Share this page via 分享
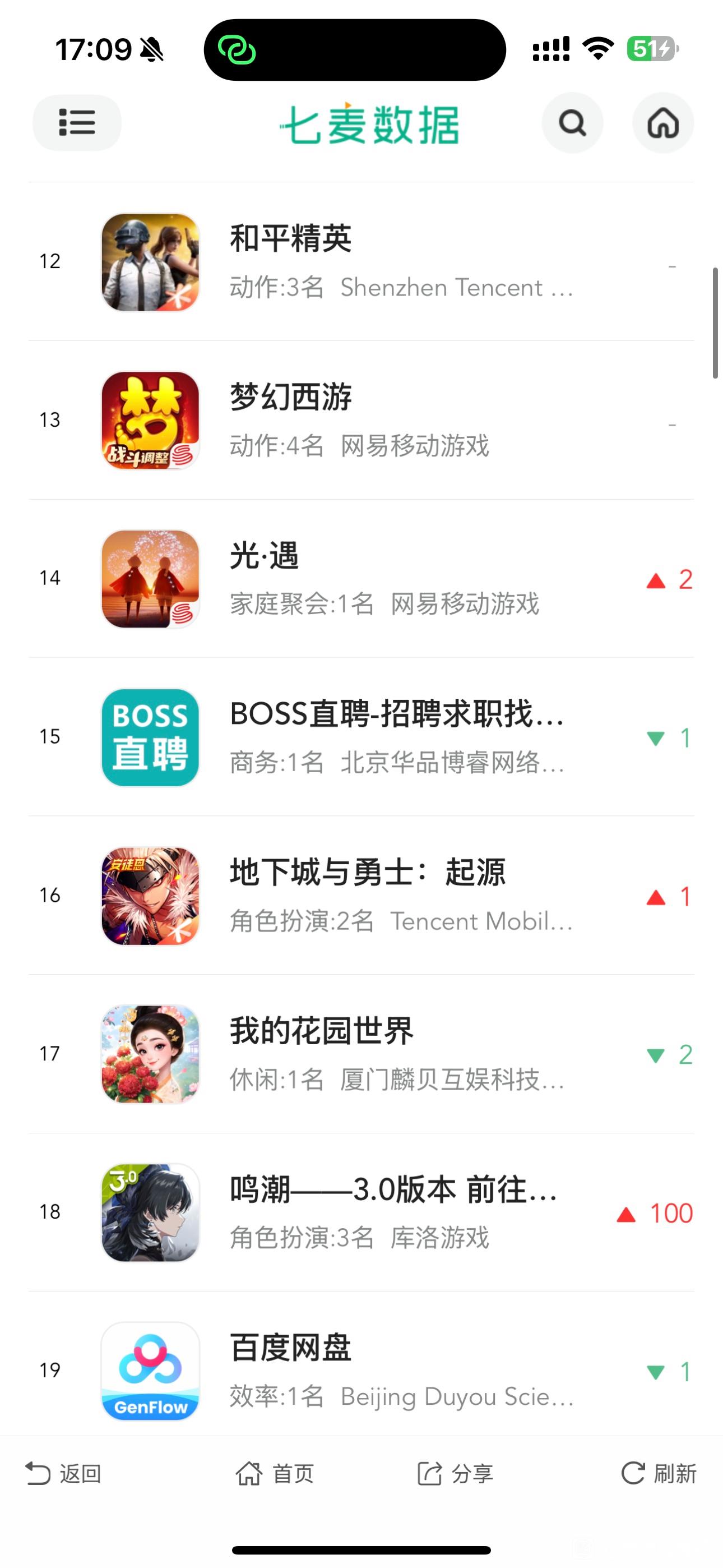723x1568 pixels. (455, 1474)
